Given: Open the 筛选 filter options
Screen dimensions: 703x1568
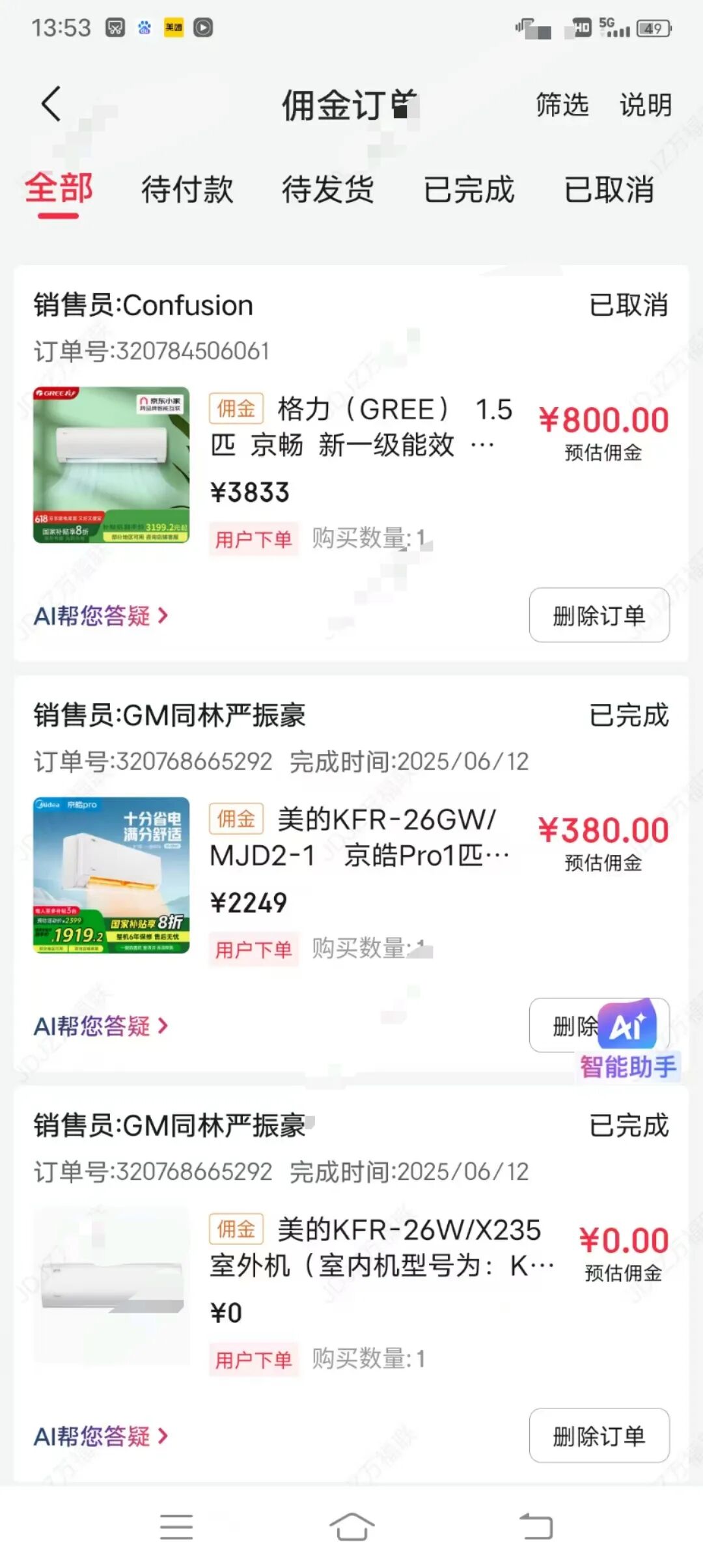Looking at the screenshot, I should [x=562, y=105].
